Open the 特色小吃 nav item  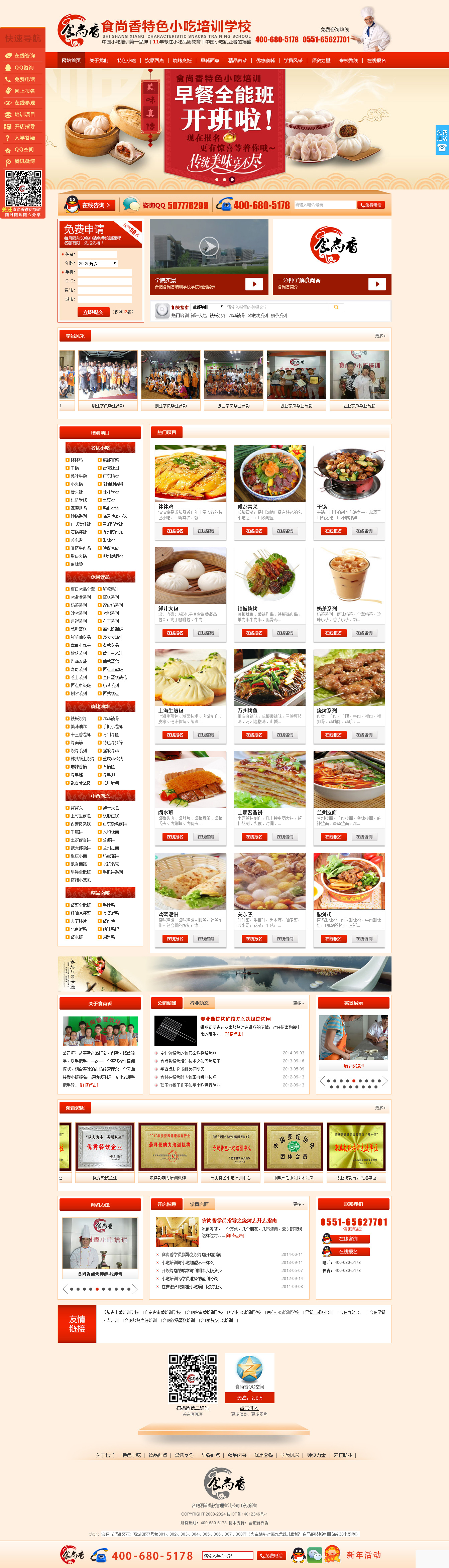[126, 60]
